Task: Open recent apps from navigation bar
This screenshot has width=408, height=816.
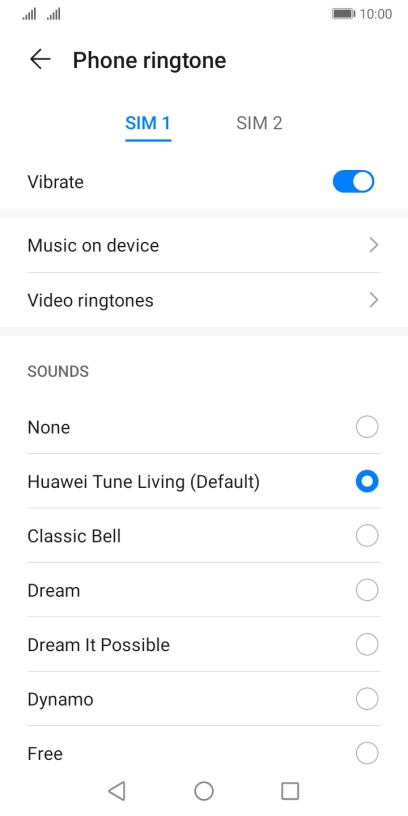Action: coord(290,791)
